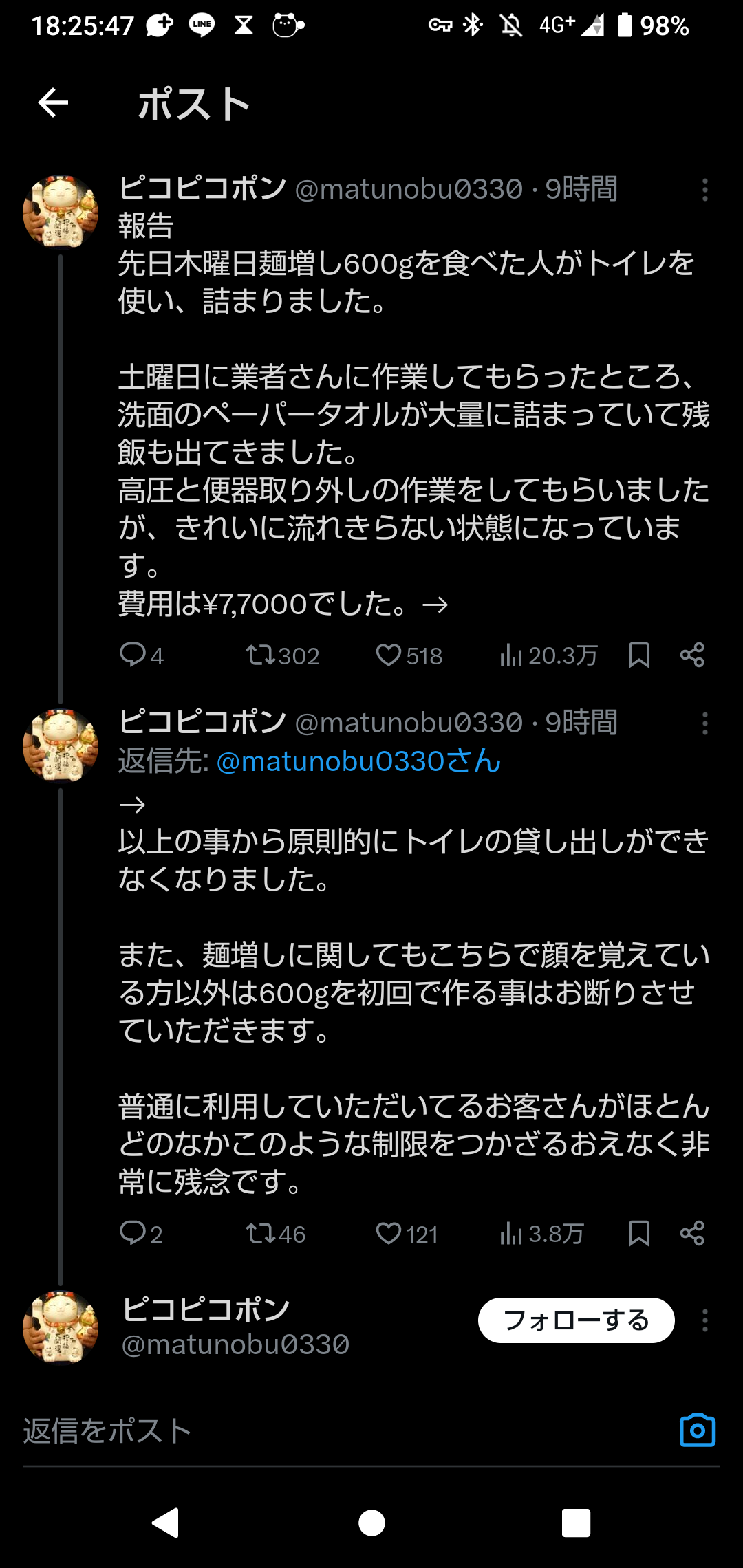Open profile avatar of the first post

[x=61, y=212]
